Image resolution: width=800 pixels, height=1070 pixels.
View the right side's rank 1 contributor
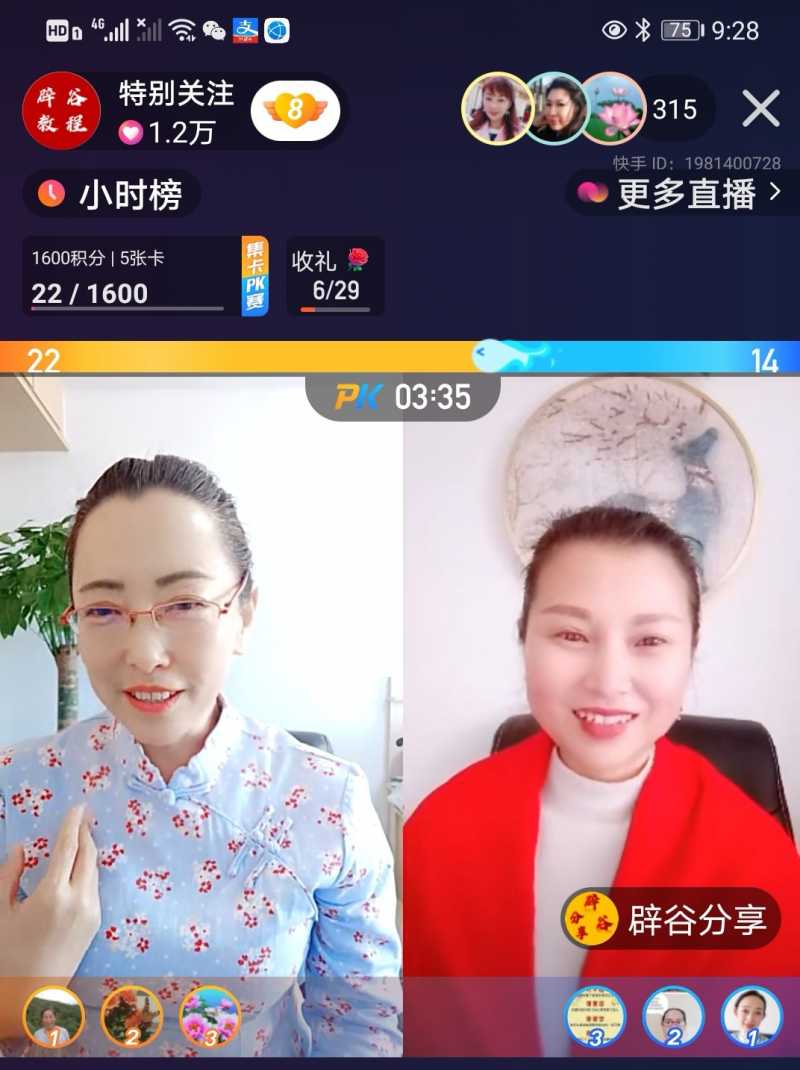pos(751,1016)
